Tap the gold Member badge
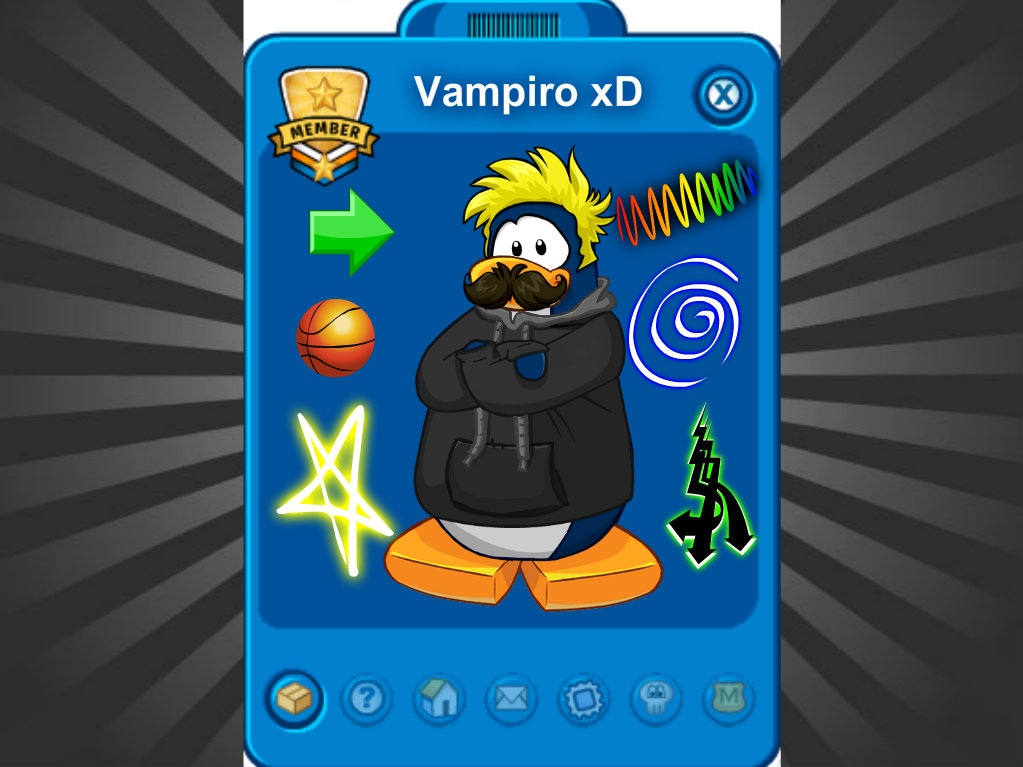This screenshot has width=1023, height=767. tap(324, 126)
